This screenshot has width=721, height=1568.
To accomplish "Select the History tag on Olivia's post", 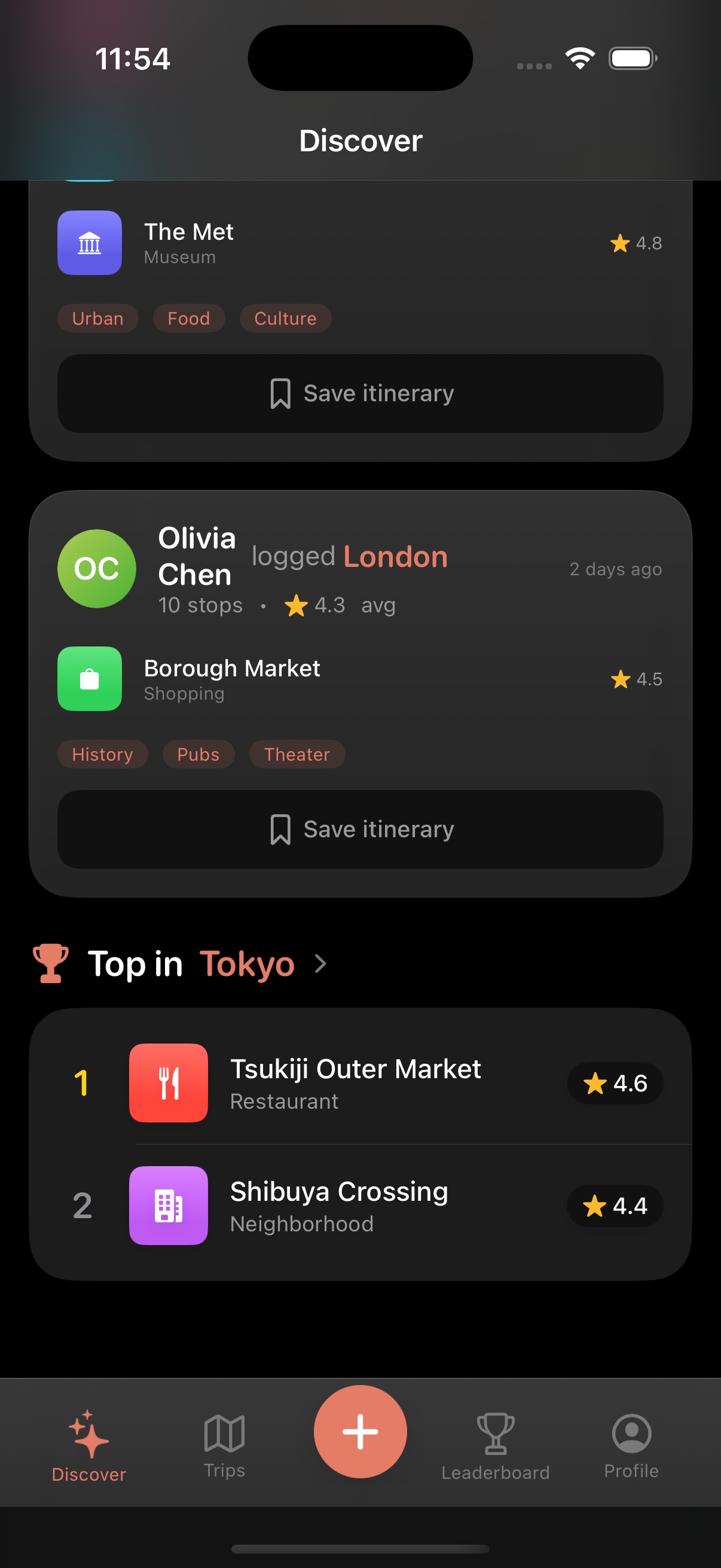I will [x=102, y=754].
